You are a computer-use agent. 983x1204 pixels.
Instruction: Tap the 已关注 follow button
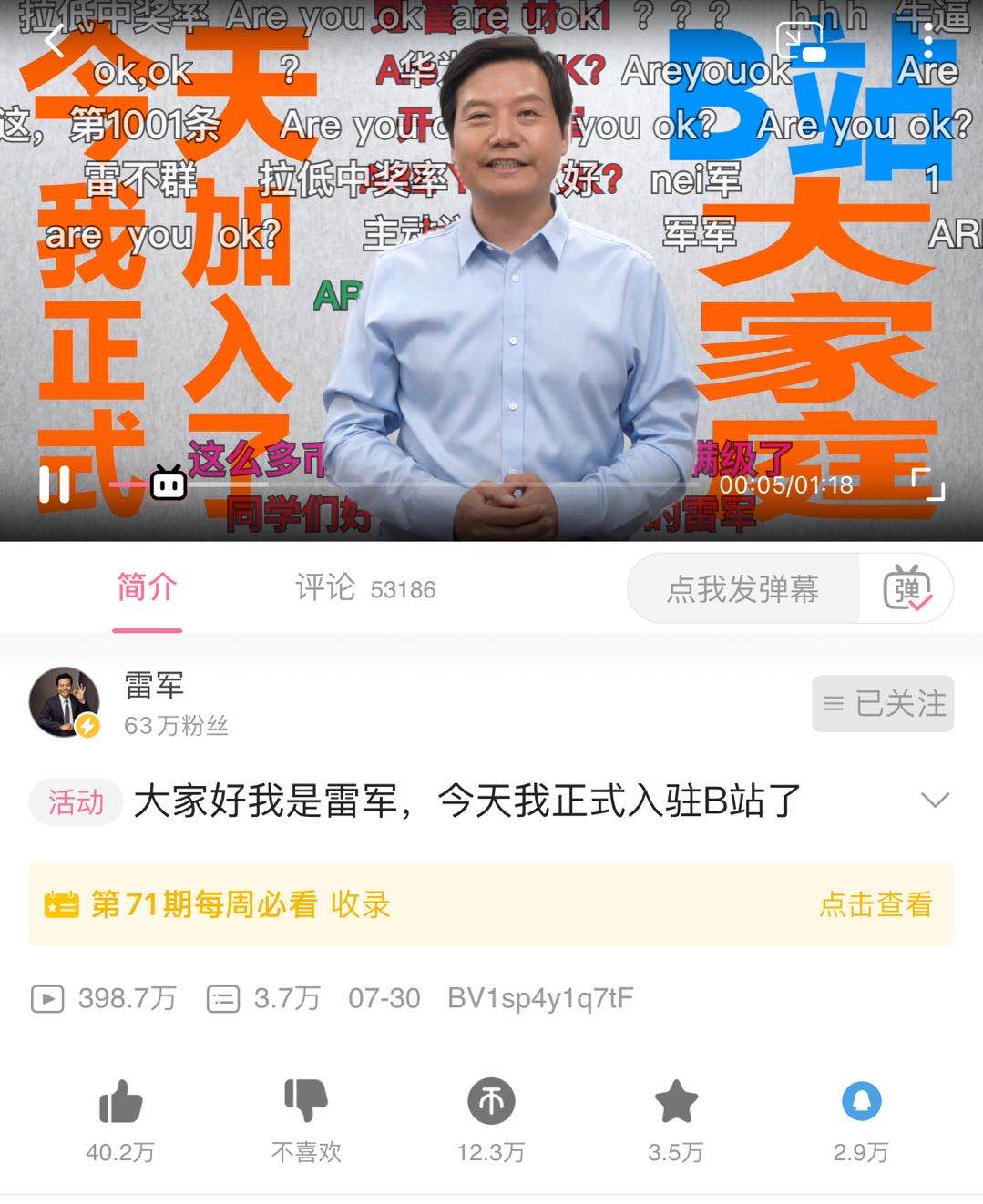click(883, 704)
